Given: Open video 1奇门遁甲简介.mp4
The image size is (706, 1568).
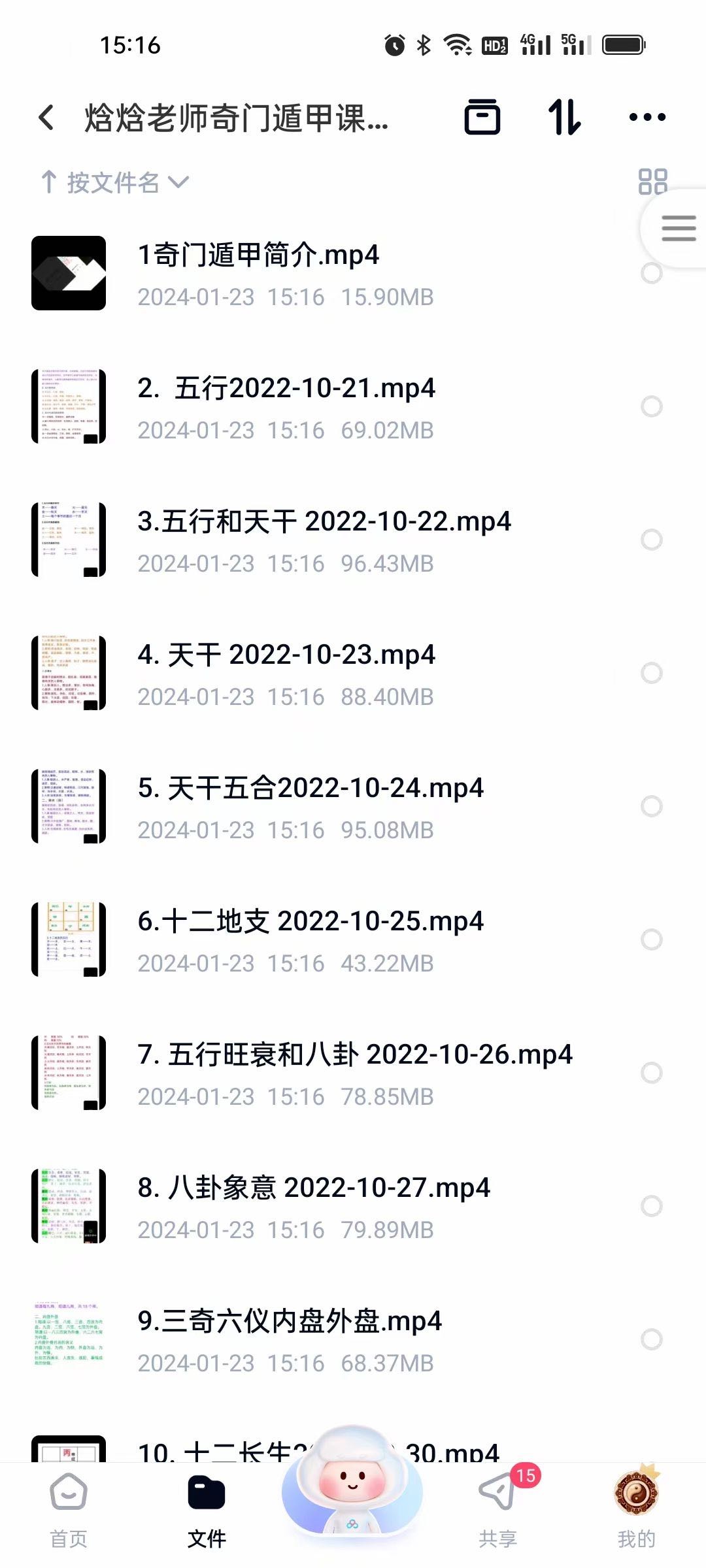Looking at the screenshot, I should (x=258, y=256).
